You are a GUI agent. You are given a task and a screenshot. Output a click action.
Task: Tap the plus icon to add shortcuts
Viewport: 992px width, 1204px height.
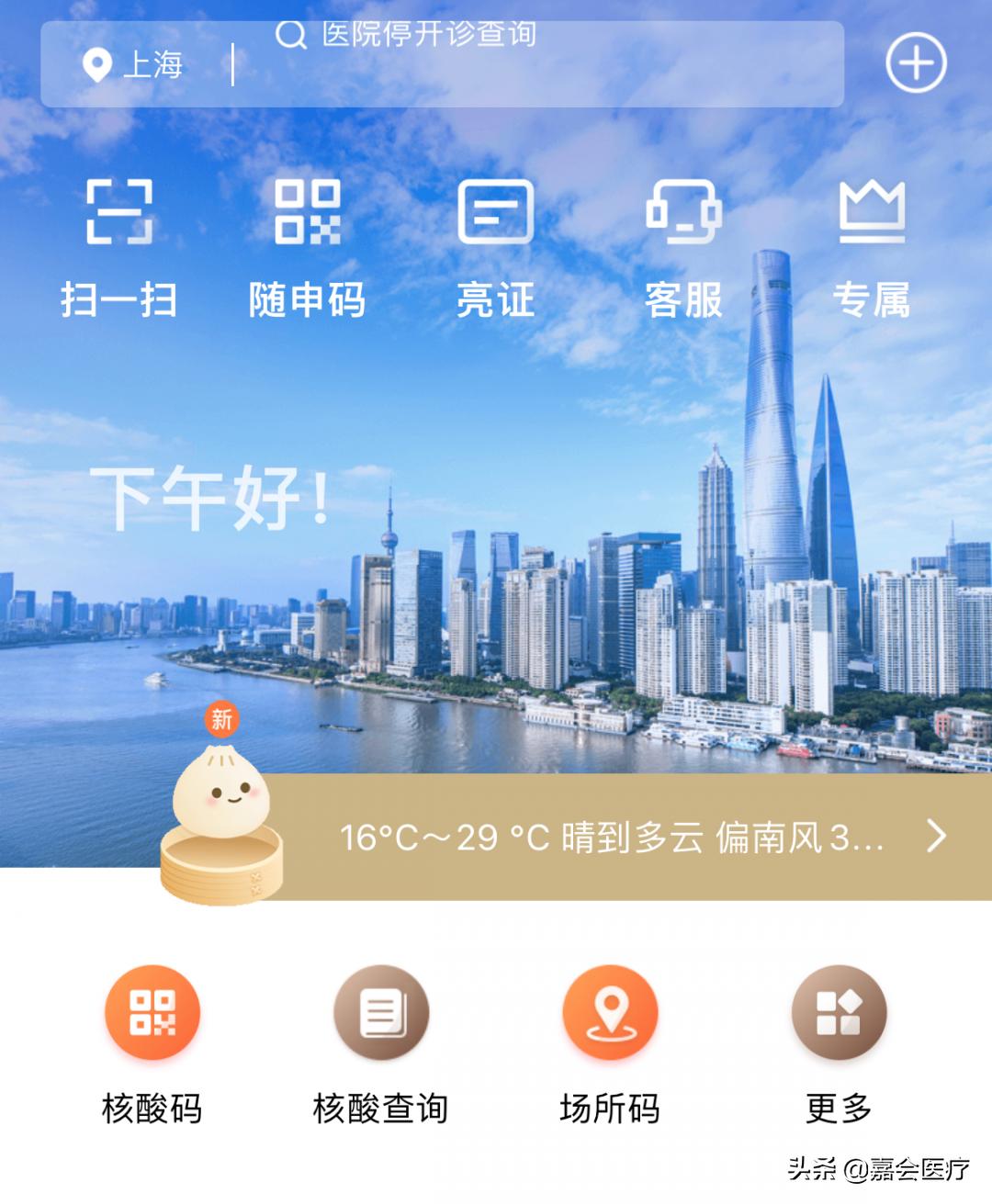pyautogui.click(x=915, y=61)
